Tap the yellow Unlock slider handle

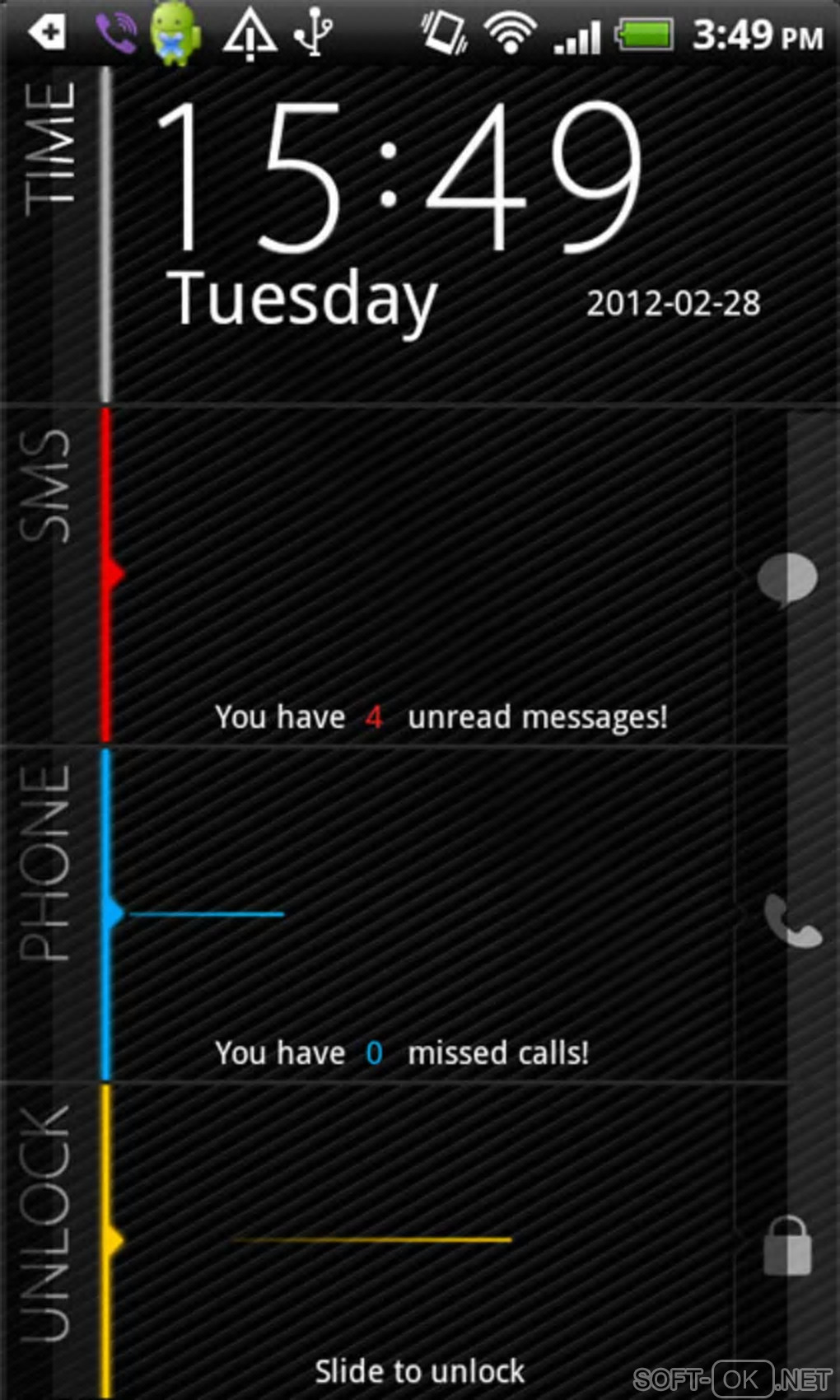pos(112,1239)
